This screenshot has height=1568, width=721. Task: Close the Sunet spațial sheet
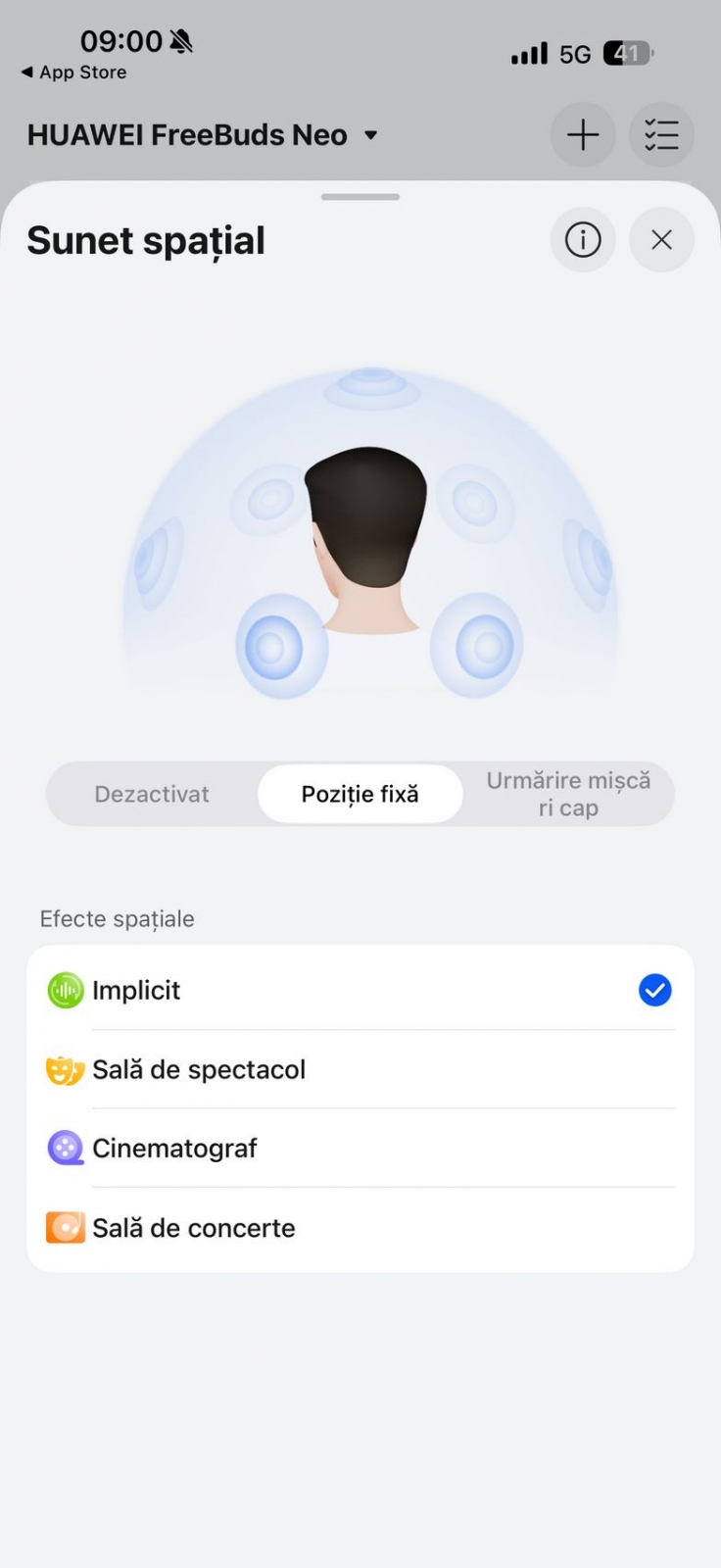[x=661, y=239]
